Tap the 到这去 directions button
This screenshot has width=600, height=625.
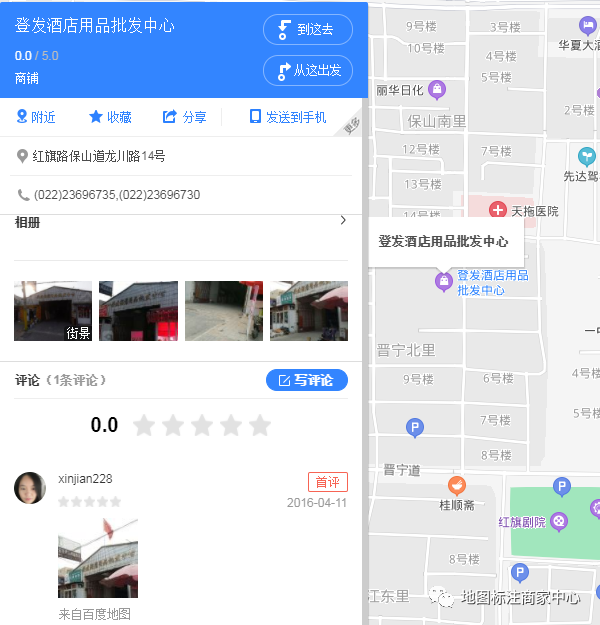[307, 30]
